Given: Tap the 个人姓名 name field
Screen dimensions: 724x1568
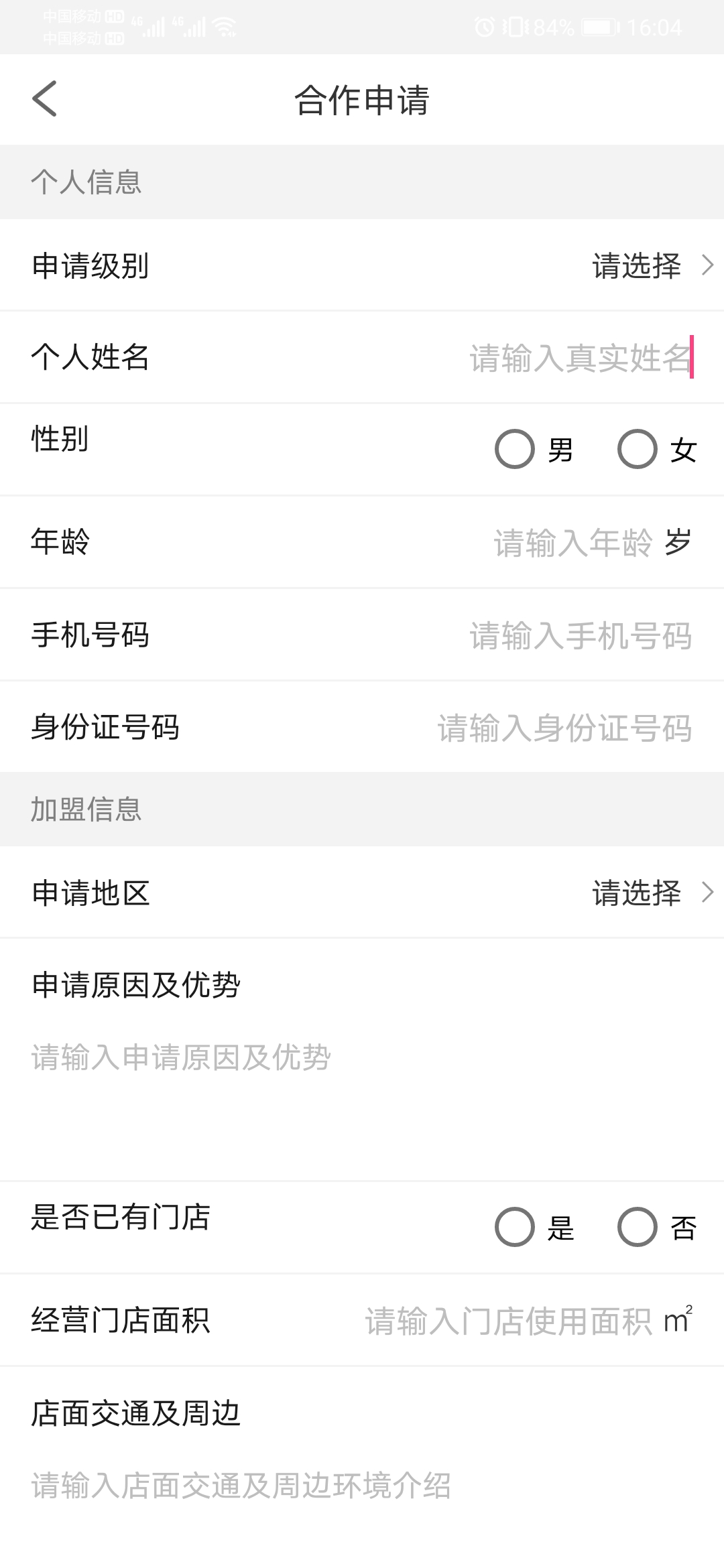Looking at the screenshot, I should (x=579, y=357).
